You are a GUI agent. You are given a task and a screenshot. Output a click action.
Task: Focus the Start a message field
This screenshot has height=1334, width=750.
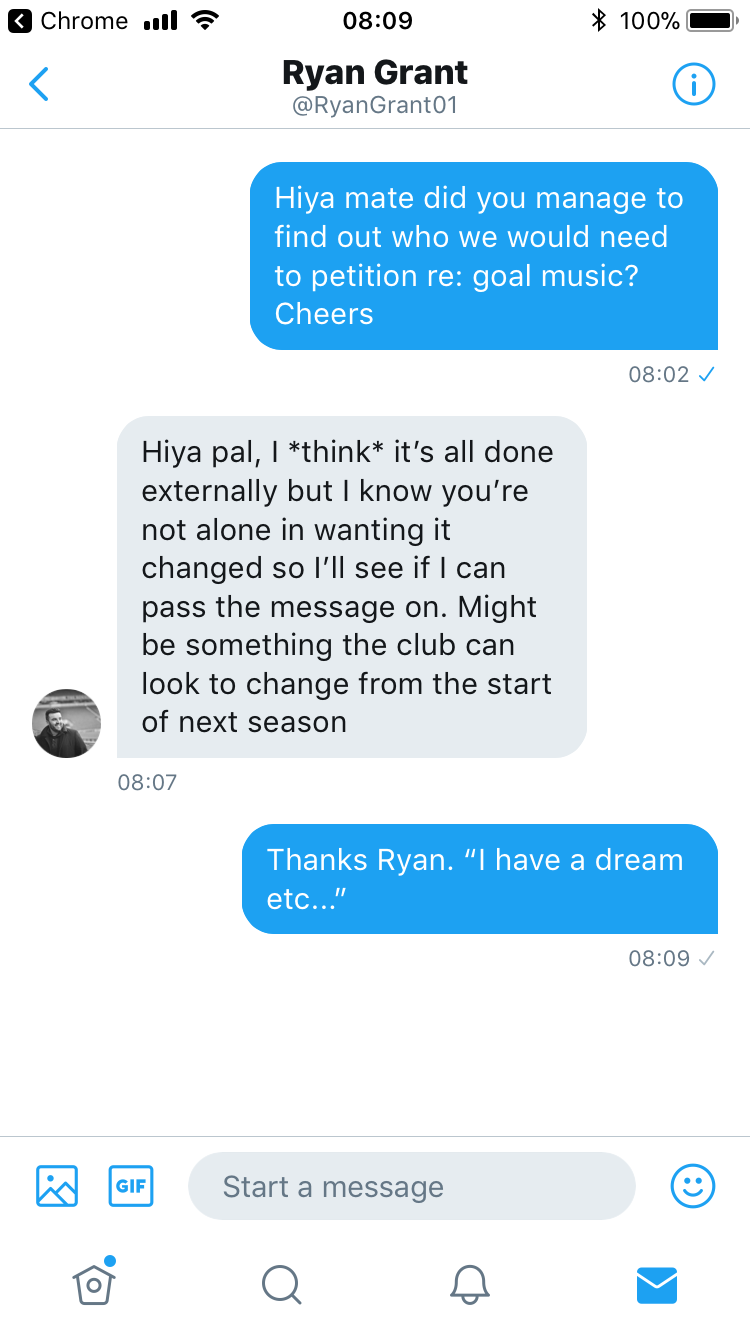click(x=412, y=1186)
